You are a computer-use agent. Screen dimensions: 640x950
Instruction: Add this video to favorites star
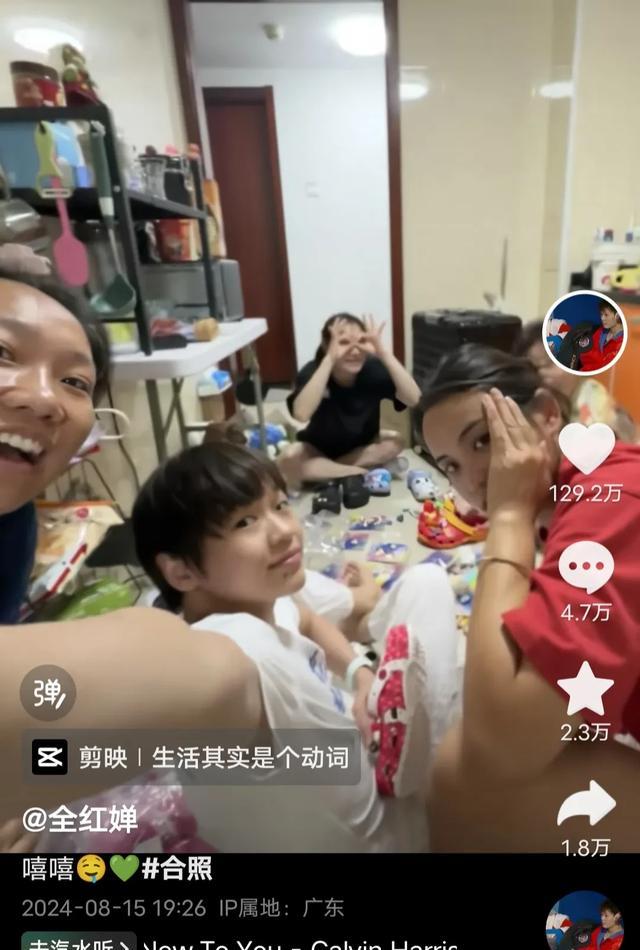click(x=585, y=688)
